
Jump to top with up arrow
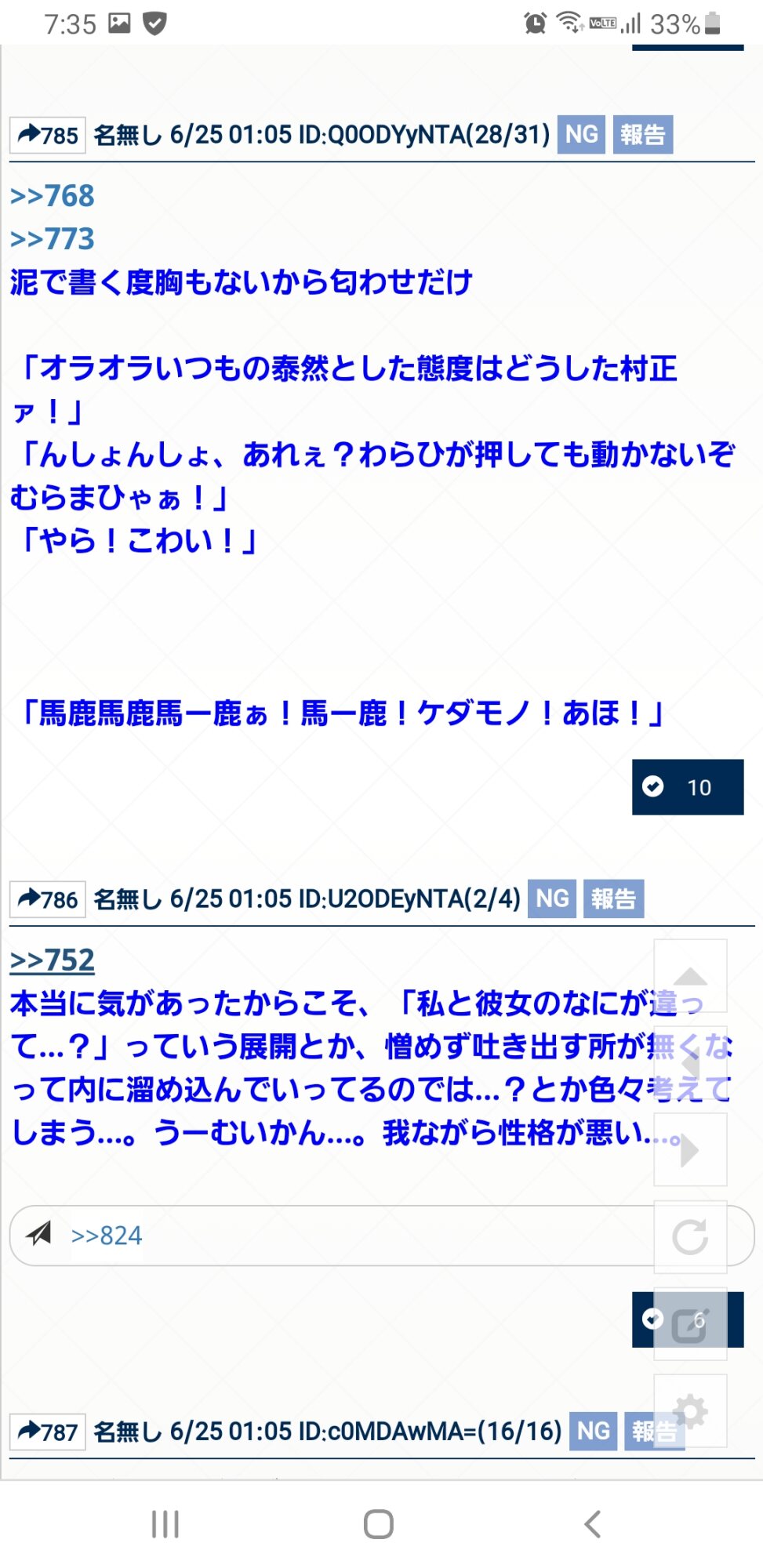click(x=690, y=976)
